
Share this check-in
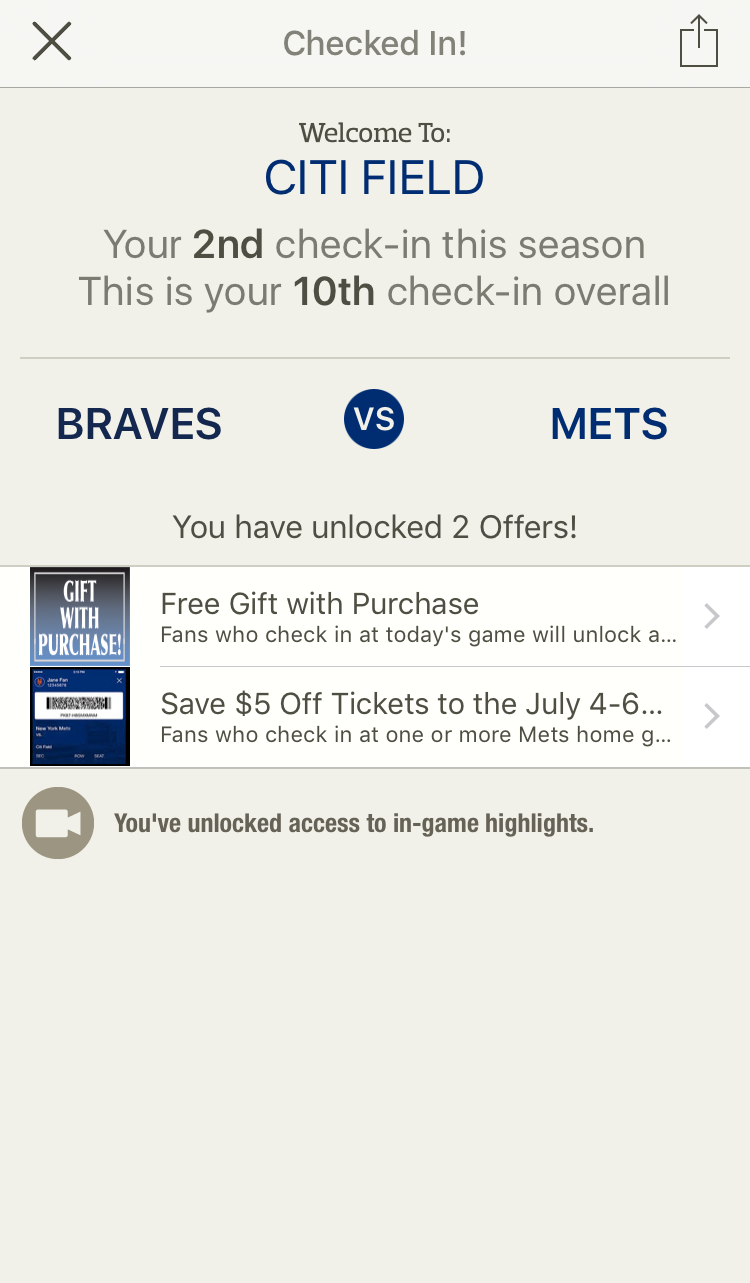(698, 42)
